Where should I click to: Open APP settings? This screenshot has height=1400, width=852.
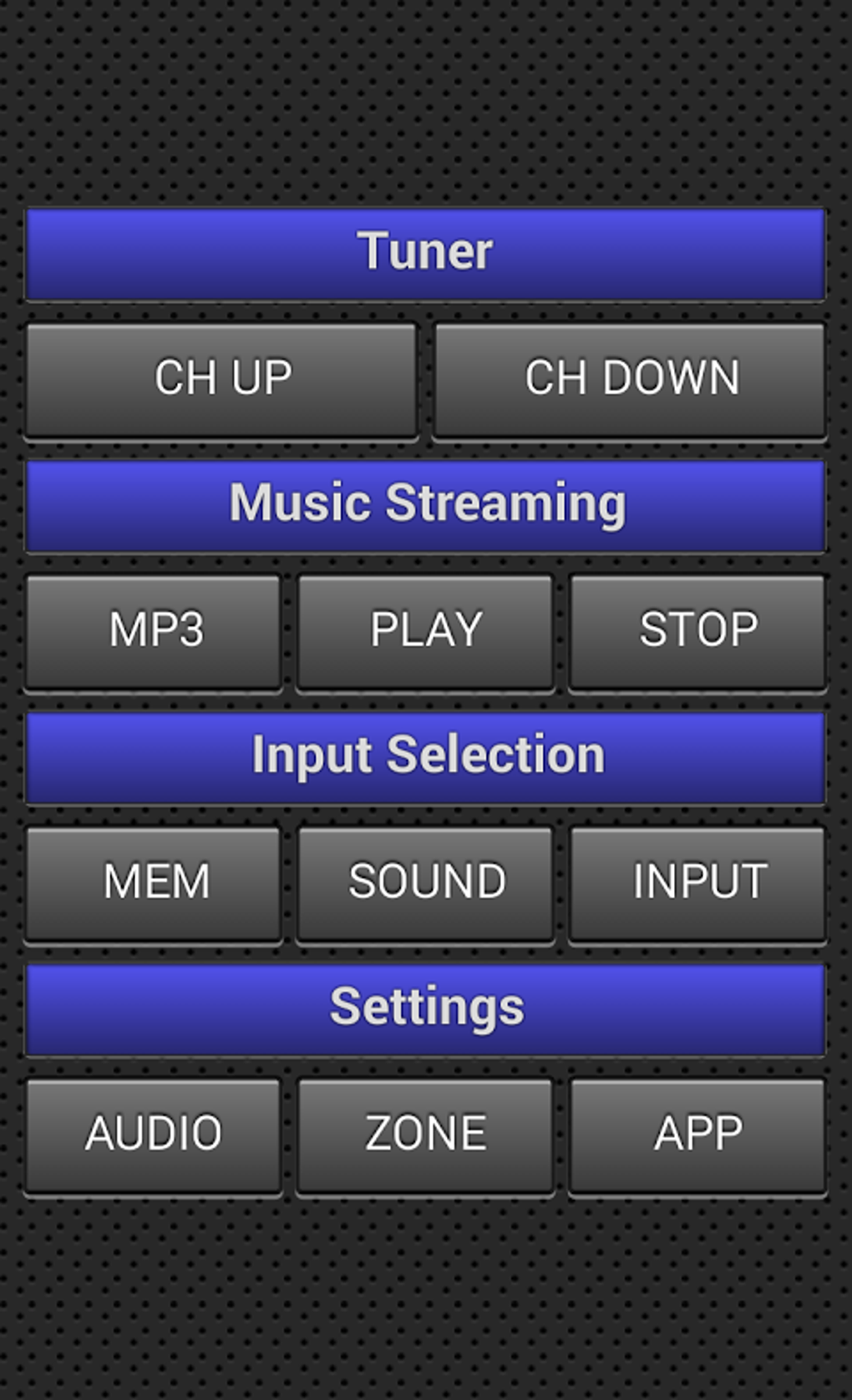[697, 1136]
